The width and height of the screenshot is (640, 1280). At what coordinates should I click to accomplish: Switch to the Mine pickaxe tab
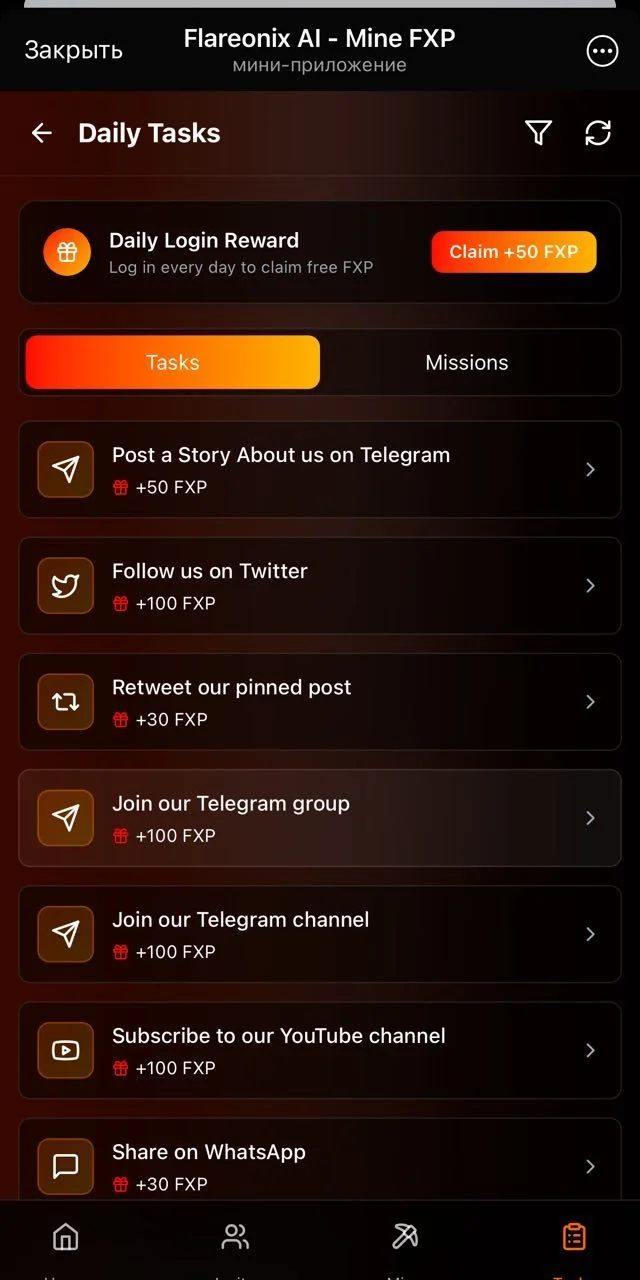pos(404,1241)
